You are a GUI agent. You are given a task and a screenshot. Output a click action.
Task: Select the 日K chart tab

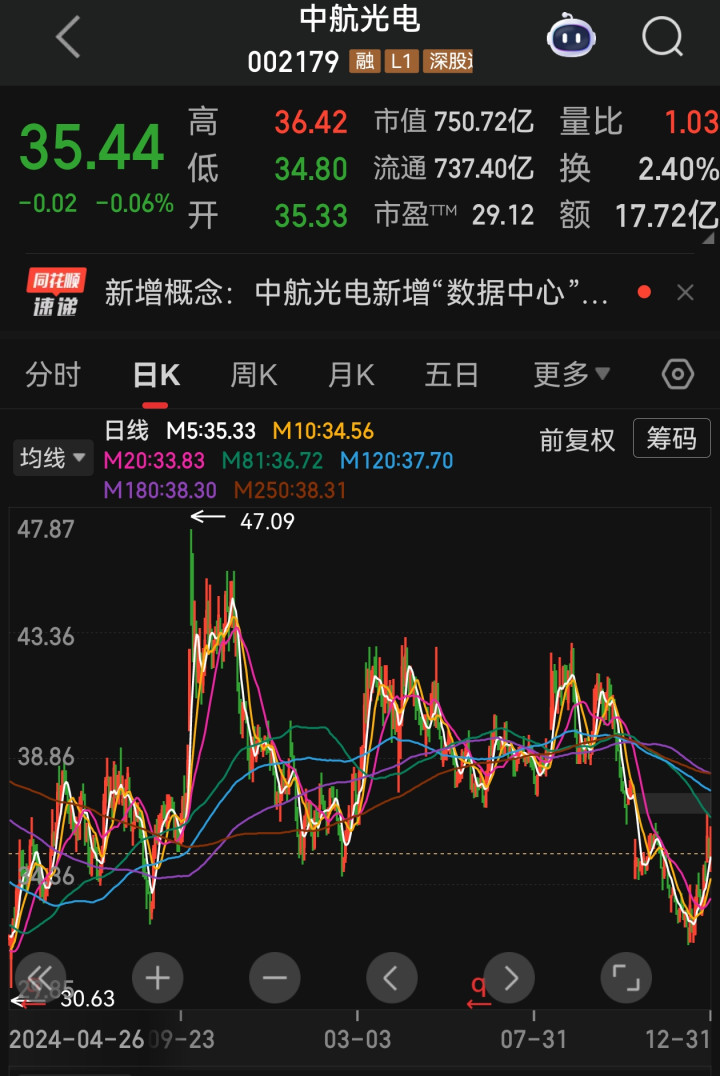[x=156, y=375]
